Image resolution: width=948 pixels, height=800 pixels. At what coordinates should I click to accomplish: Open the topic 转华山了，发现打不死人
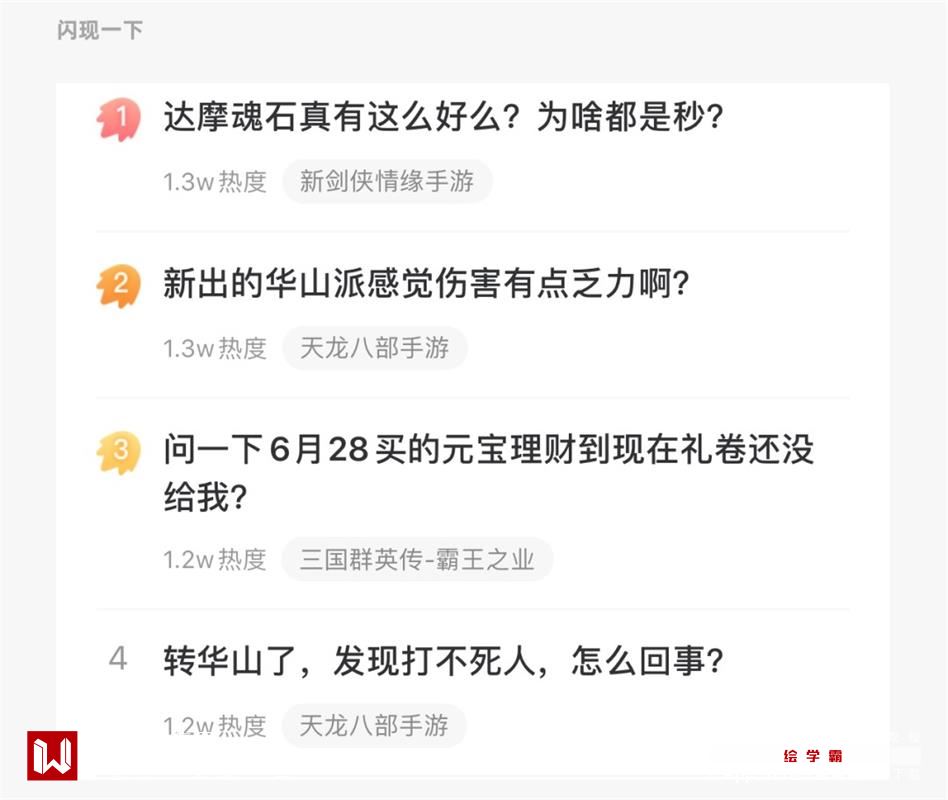443,660
